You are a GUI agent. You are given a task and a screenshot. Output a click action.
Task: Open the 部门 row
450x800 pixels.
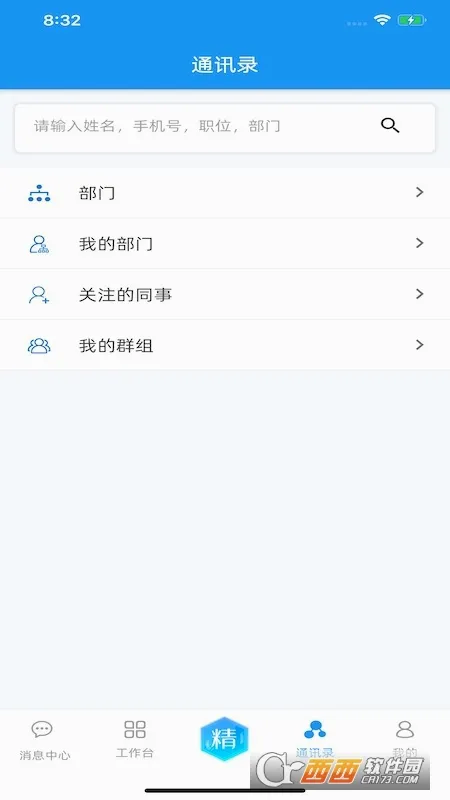coord(225,193)
